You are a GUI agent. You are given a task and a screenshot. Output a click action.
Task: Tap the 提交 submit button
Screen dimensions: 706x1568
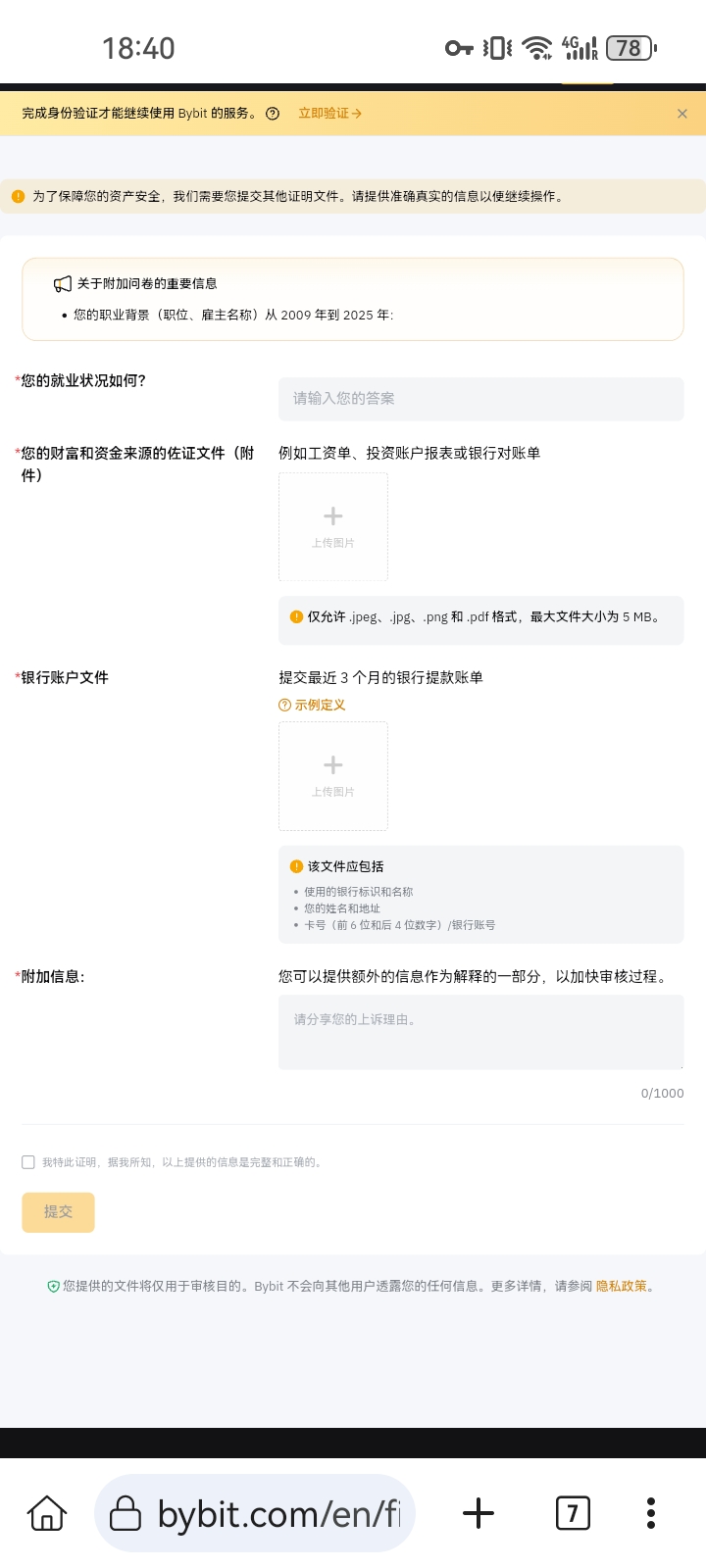point(58,1212)
